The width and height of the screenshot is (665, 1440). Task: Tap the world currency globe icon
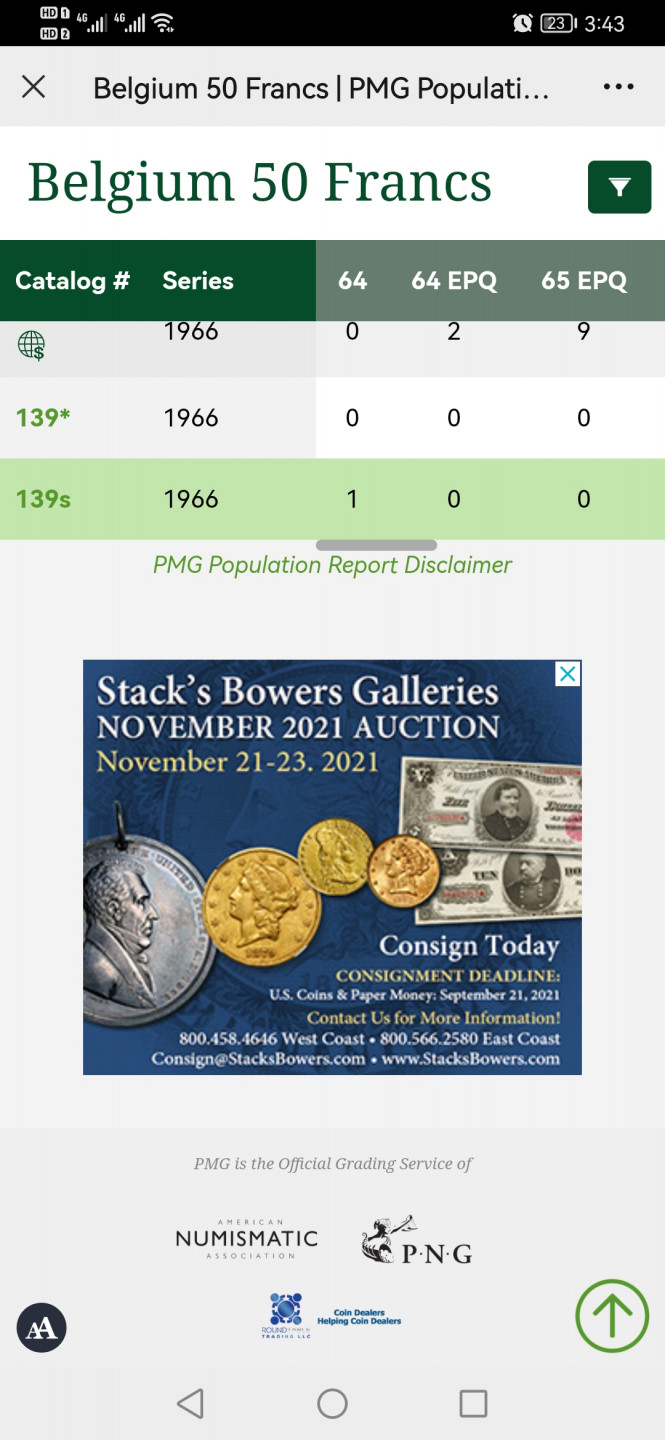pos(31,346)
